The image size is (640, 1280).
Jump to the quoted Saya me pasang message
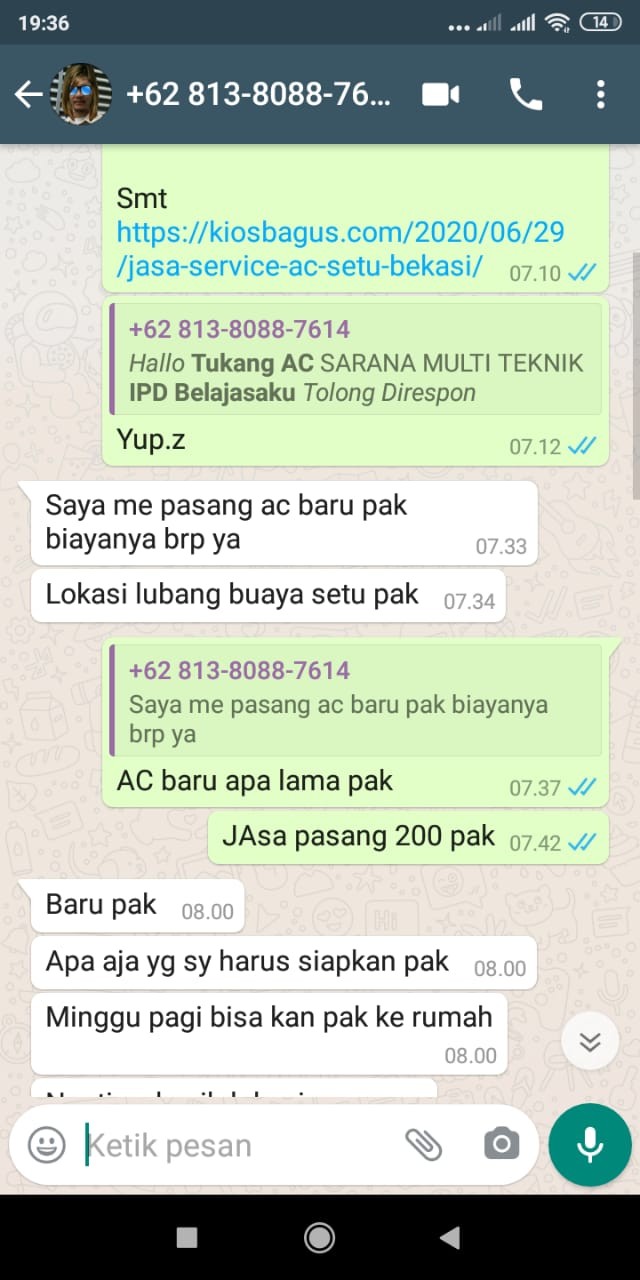coord(355,702)
